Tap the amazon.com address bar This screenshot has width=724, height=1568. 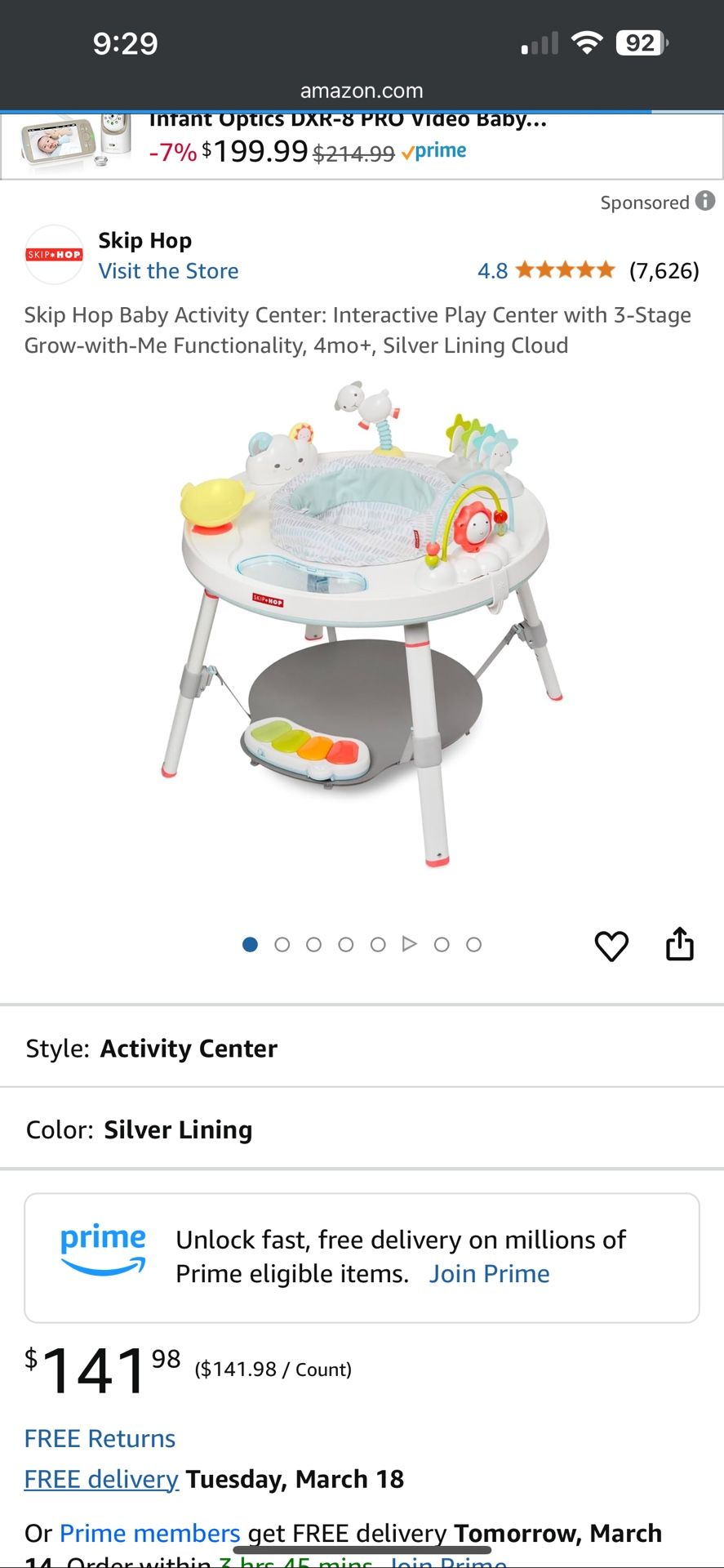pyautogui.click(x=362, y=90)
